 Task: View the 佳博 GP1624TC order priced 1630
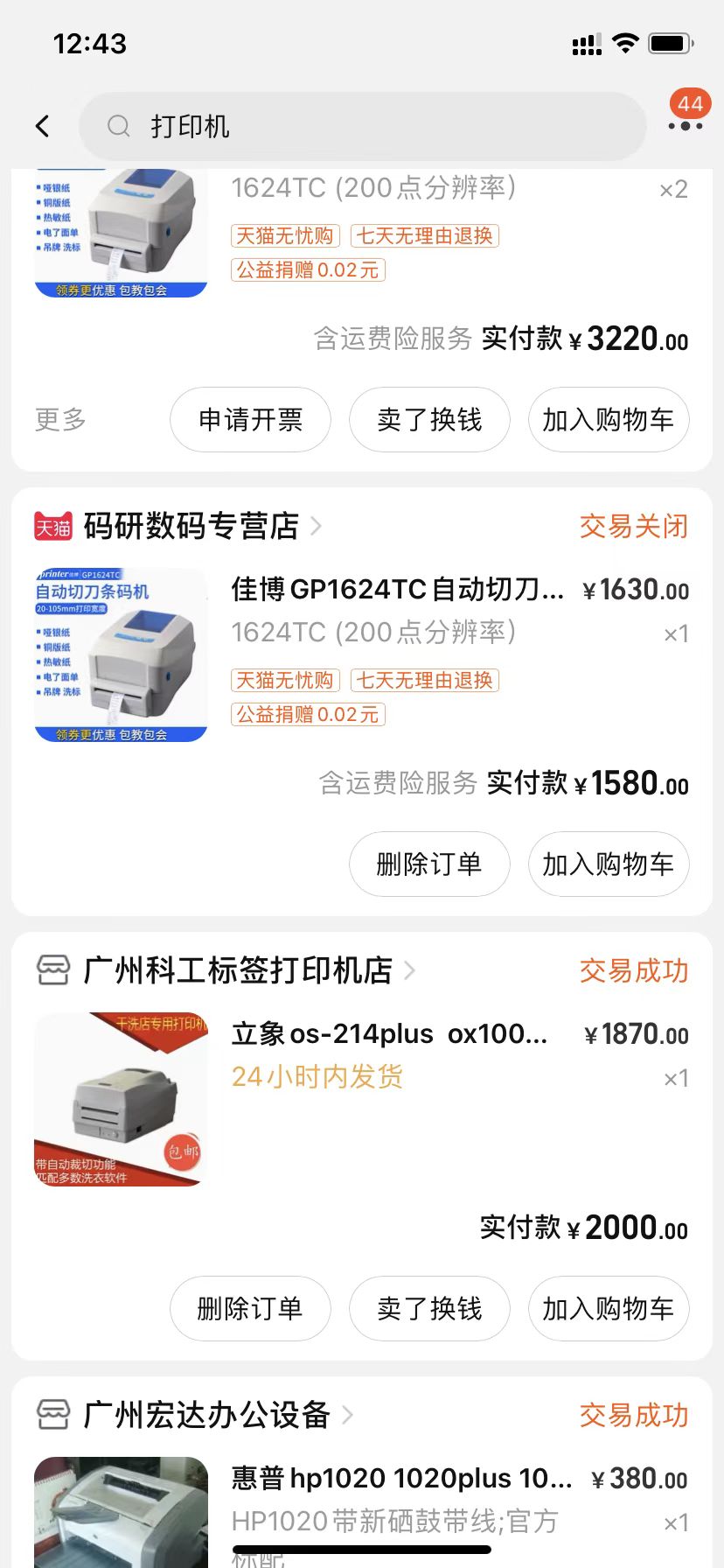pos(397,590)
